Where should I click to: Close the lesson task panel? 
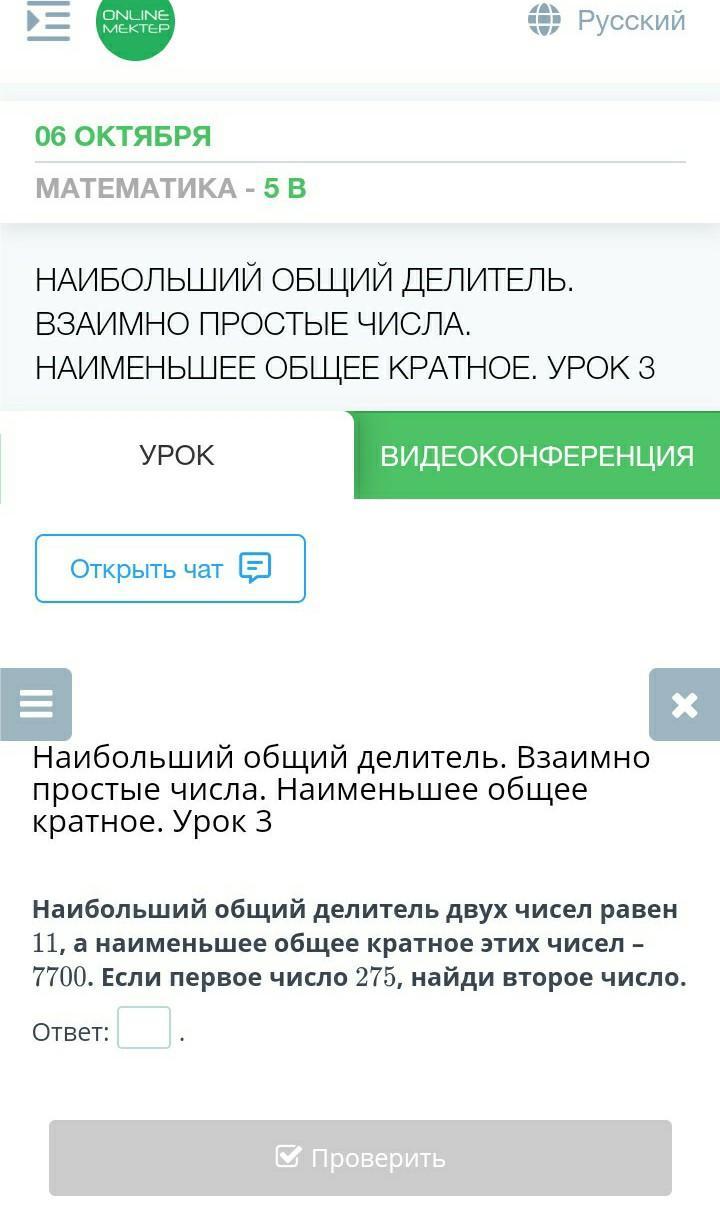click(684, 705)
